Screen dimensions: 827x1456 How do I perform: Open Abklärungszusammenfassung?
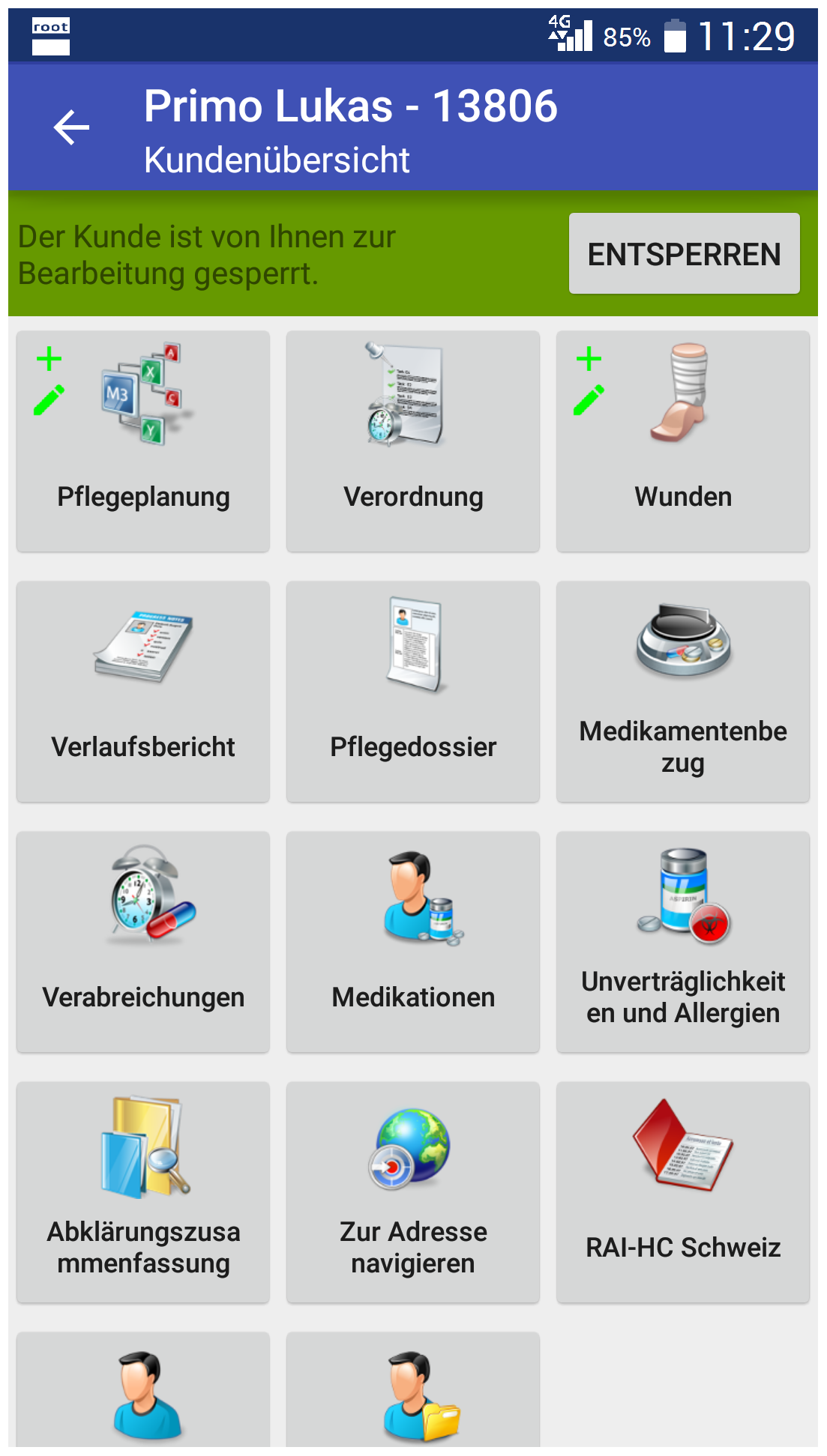[x=143, y=1192]
